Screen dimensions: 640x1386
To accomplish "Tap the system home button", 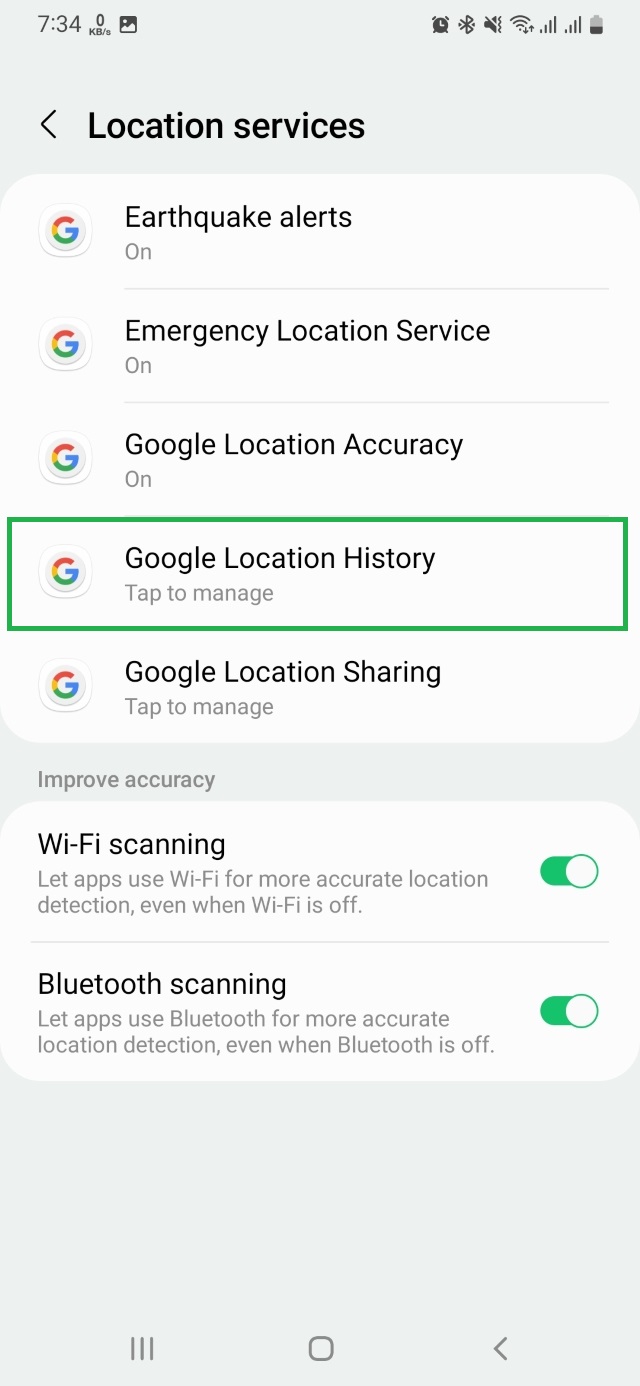I will point(320,1348).
